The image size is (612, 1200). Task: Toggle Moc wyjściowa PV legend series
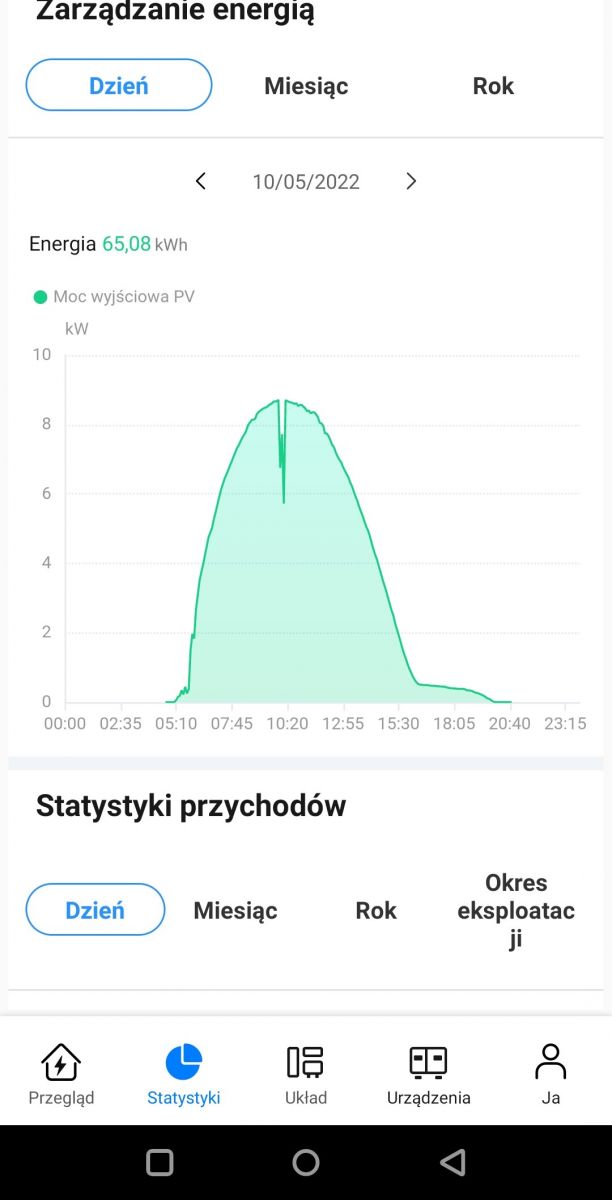pos(114,297)
